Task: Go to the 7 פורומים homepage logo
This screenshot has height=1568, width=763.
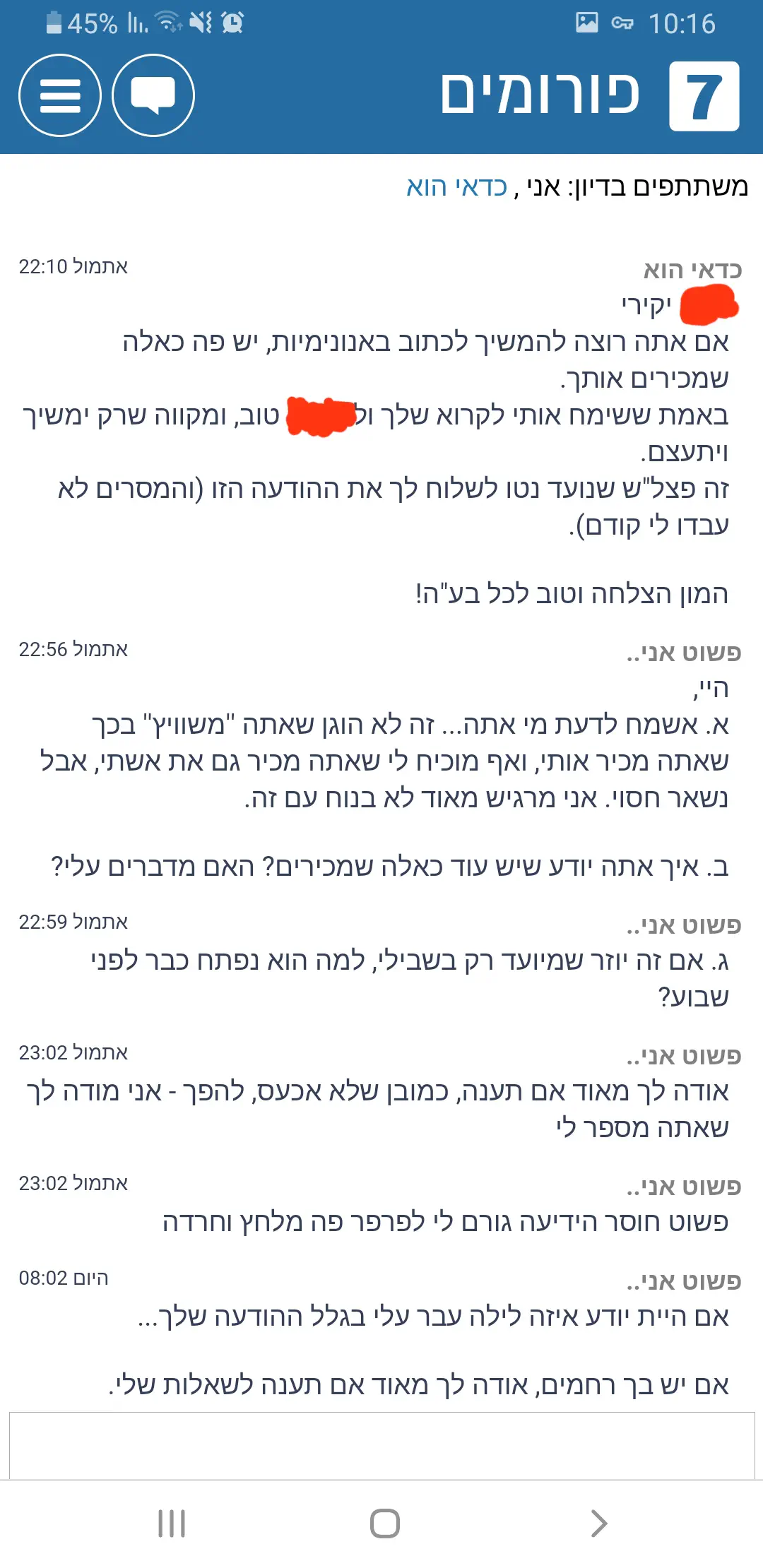Action: click(x=590, y=95)
